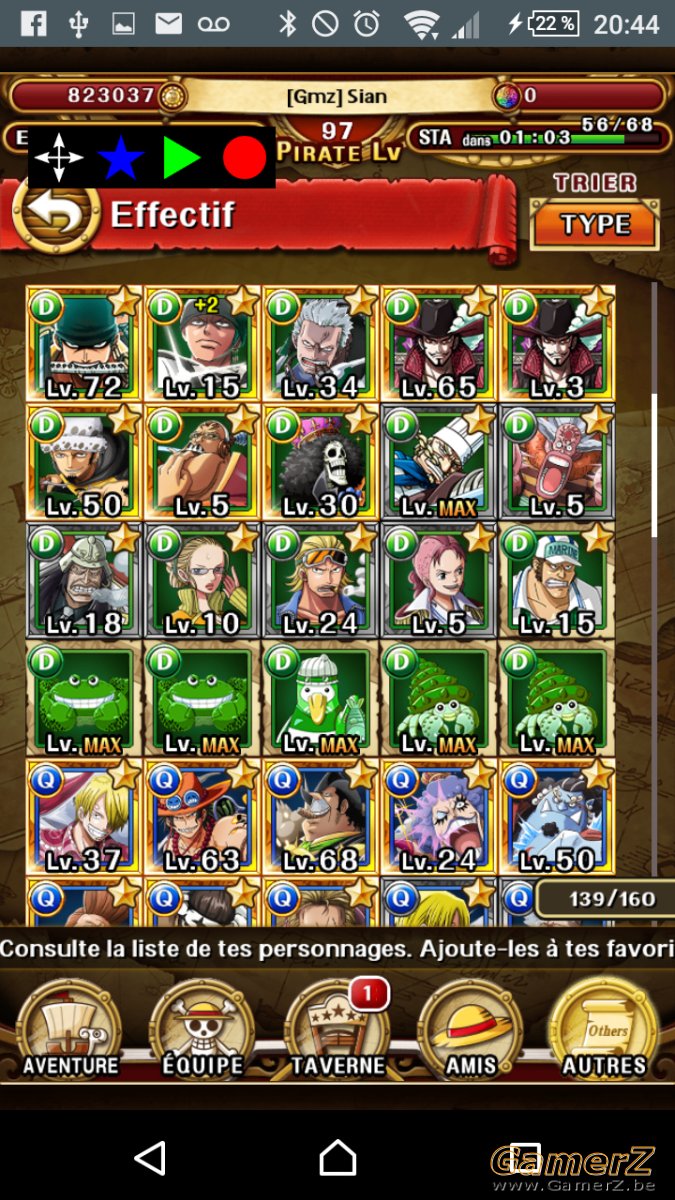Image resolution: width=675 pixels, height=1200 pixels.
Task: Open the Lv.24 character with goggles
Action: pyautogui.click(x=321, y=580)
